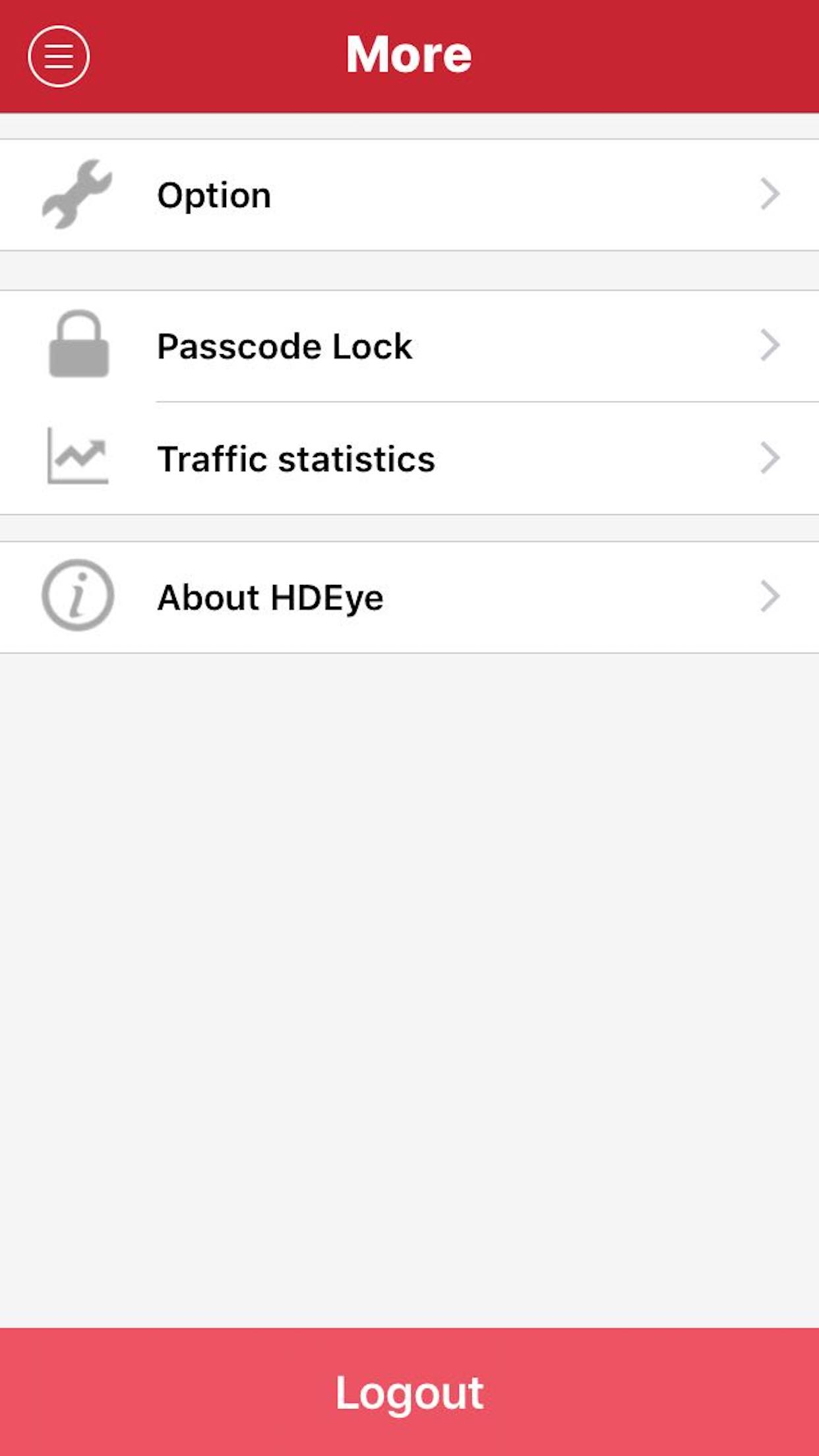Open Passcode Lock using the right arrow

coord(772,346)
